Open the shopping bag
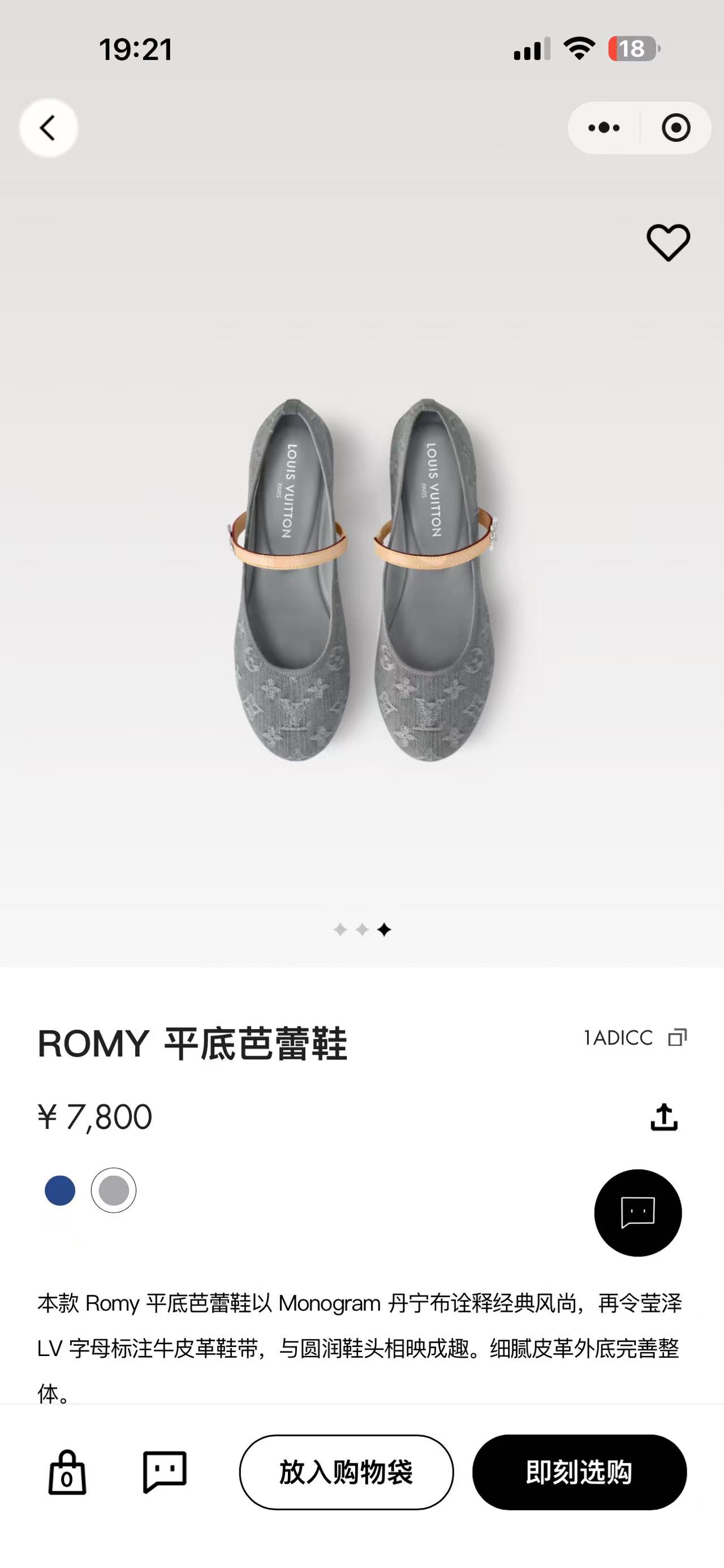Viewport: 724px width, 1568px height. coord(67,1473)
